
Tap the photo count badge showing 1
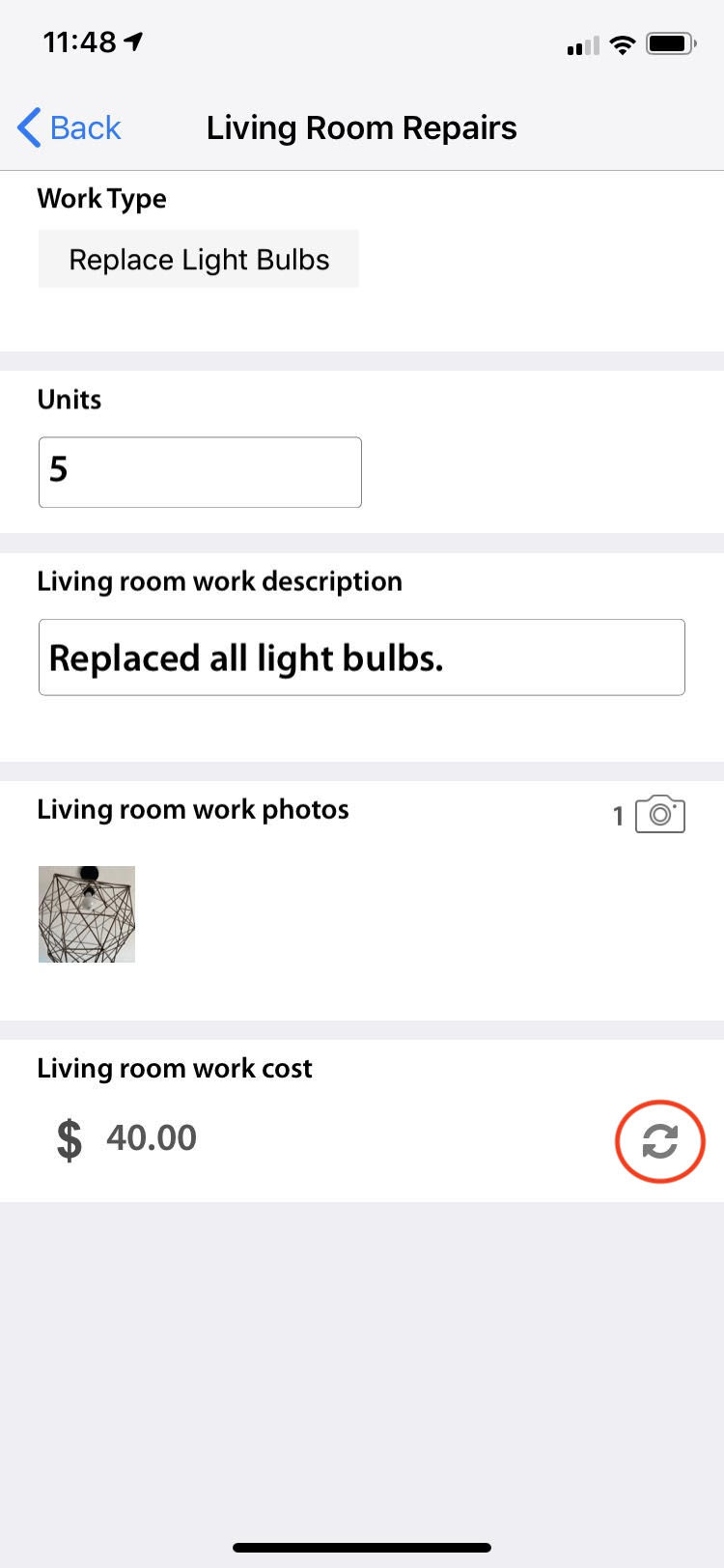(x=619, y=816)
